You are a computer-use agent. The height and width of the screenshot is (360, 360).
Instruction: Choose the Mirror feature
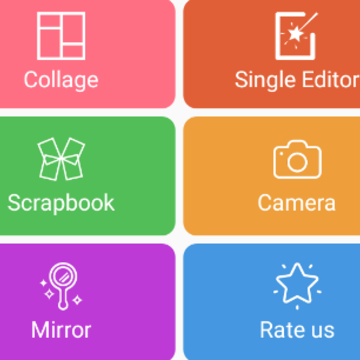pyautogui.click(x=87, y=302)
